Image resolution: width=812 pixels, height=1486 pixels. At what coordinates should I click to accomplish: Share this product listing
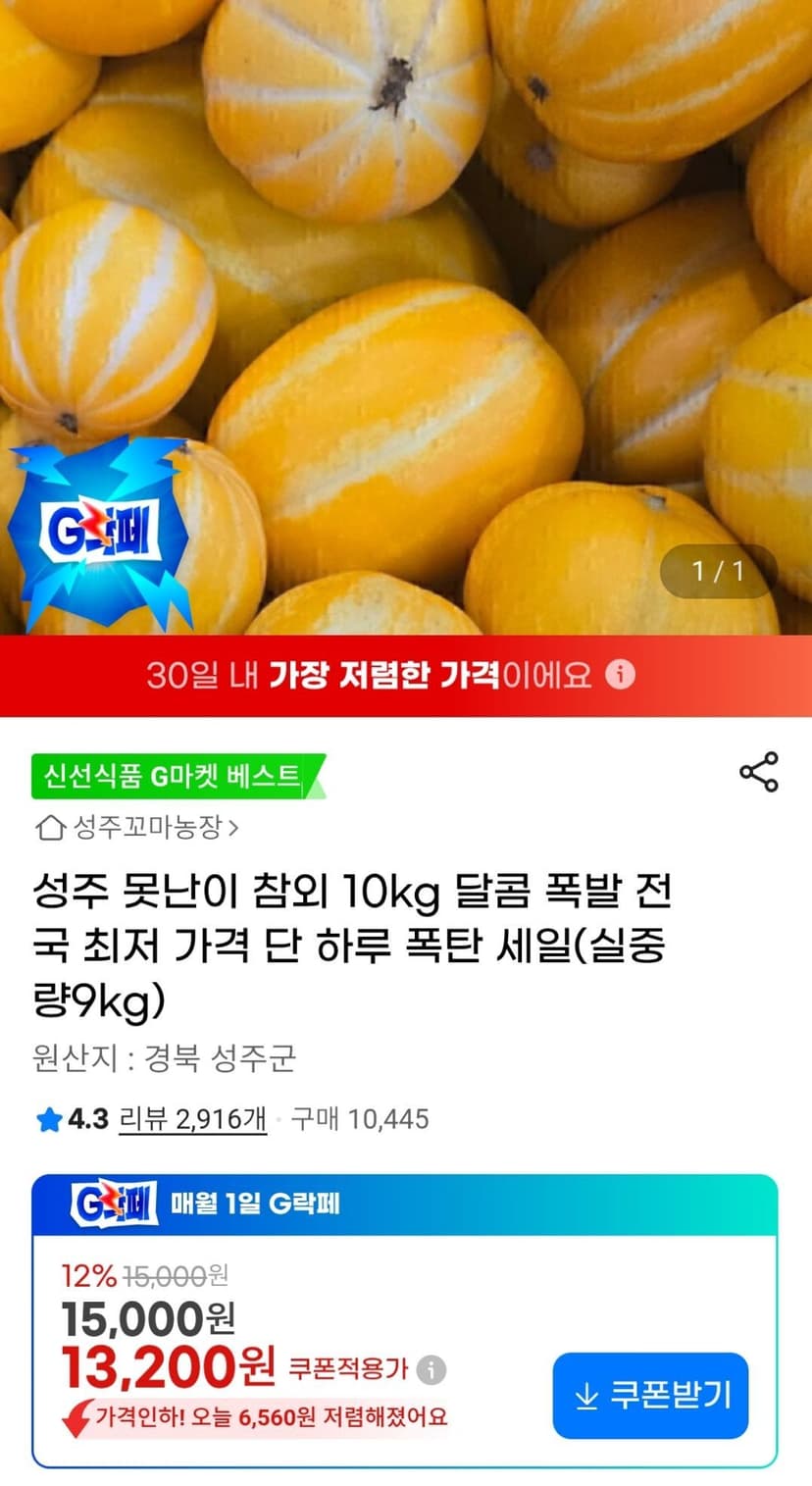[x=758, y=772]
